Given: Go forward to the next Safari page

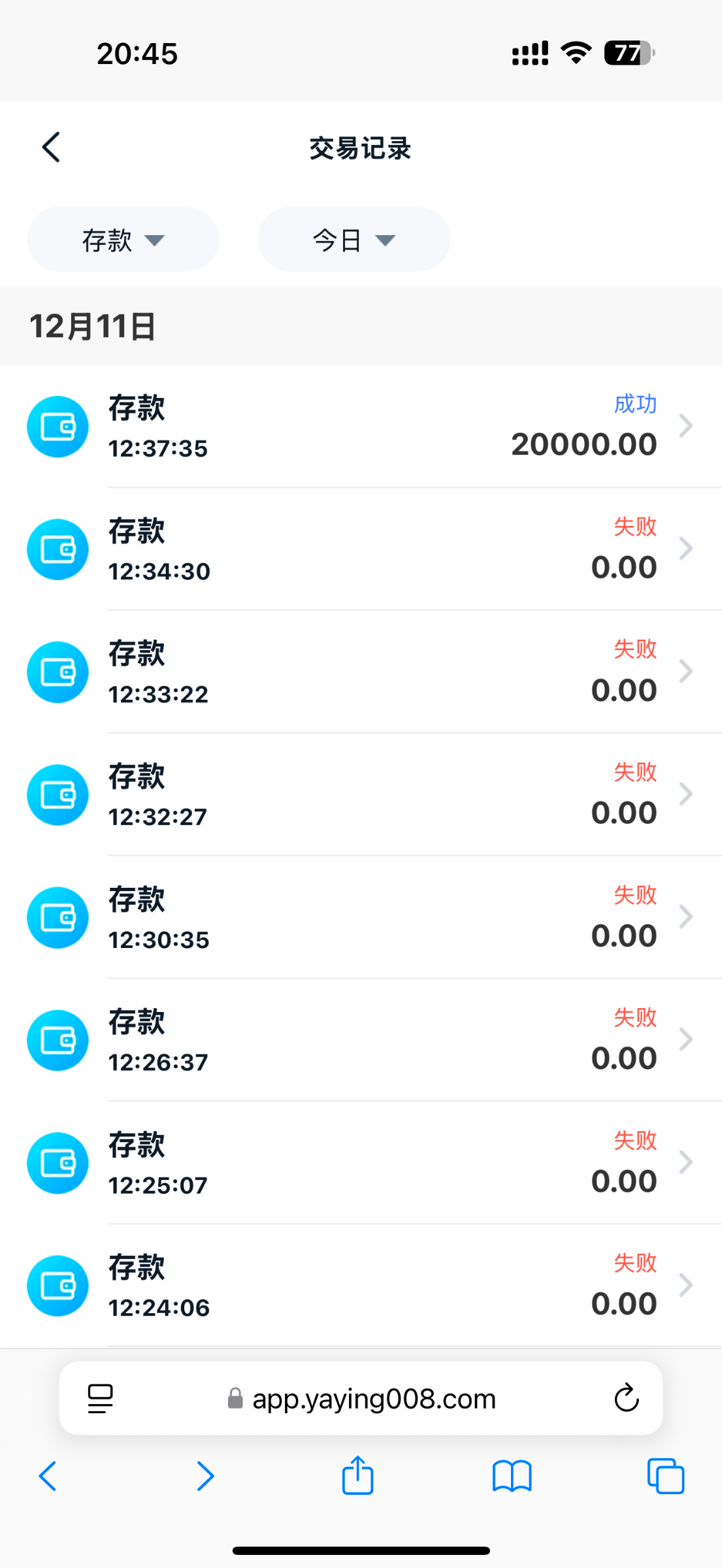Looking at the screenshot, I should point(205,1476).
